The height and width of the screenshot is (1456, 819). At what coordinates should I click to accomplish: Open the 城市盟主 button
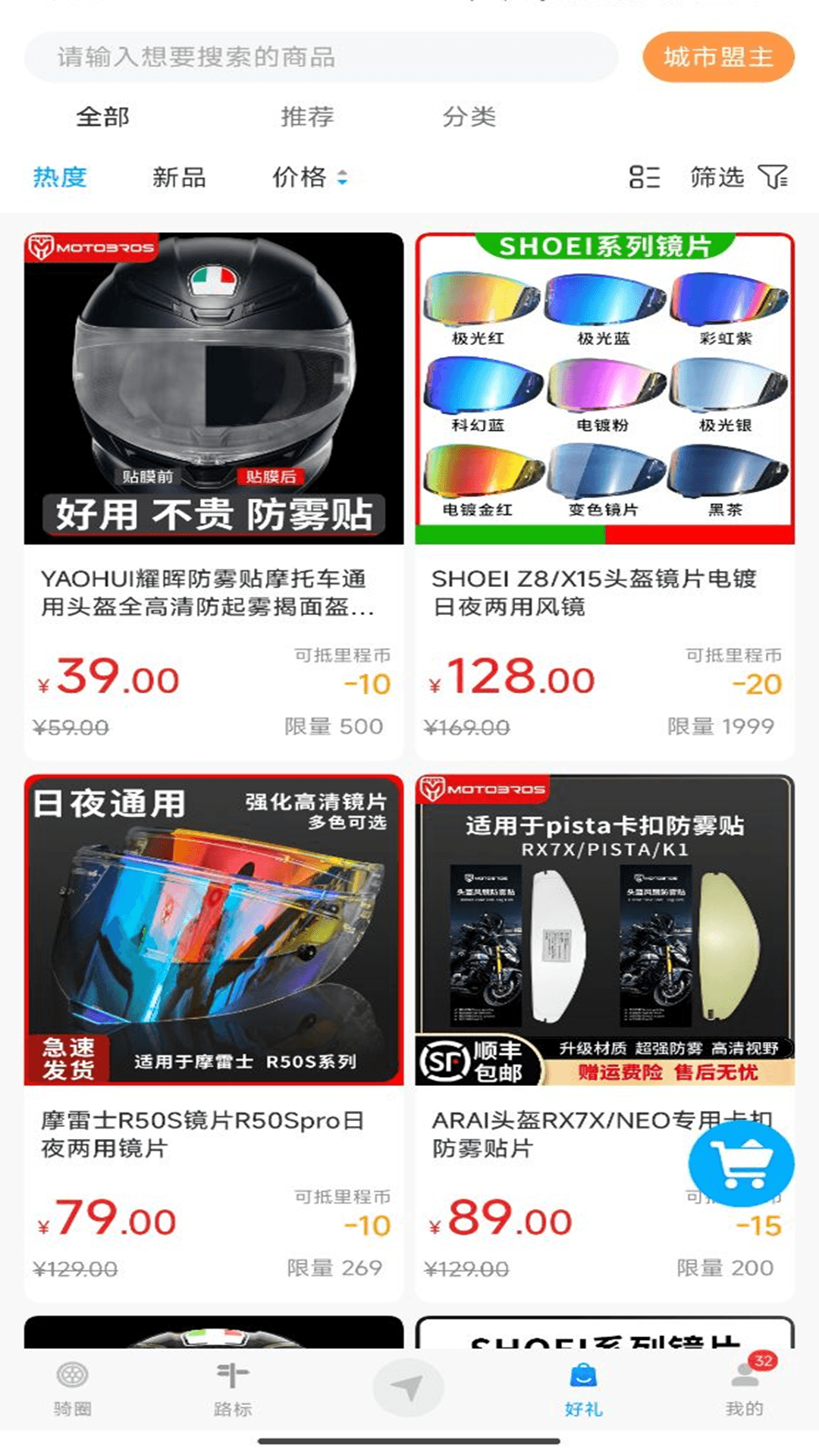(717, 57)
